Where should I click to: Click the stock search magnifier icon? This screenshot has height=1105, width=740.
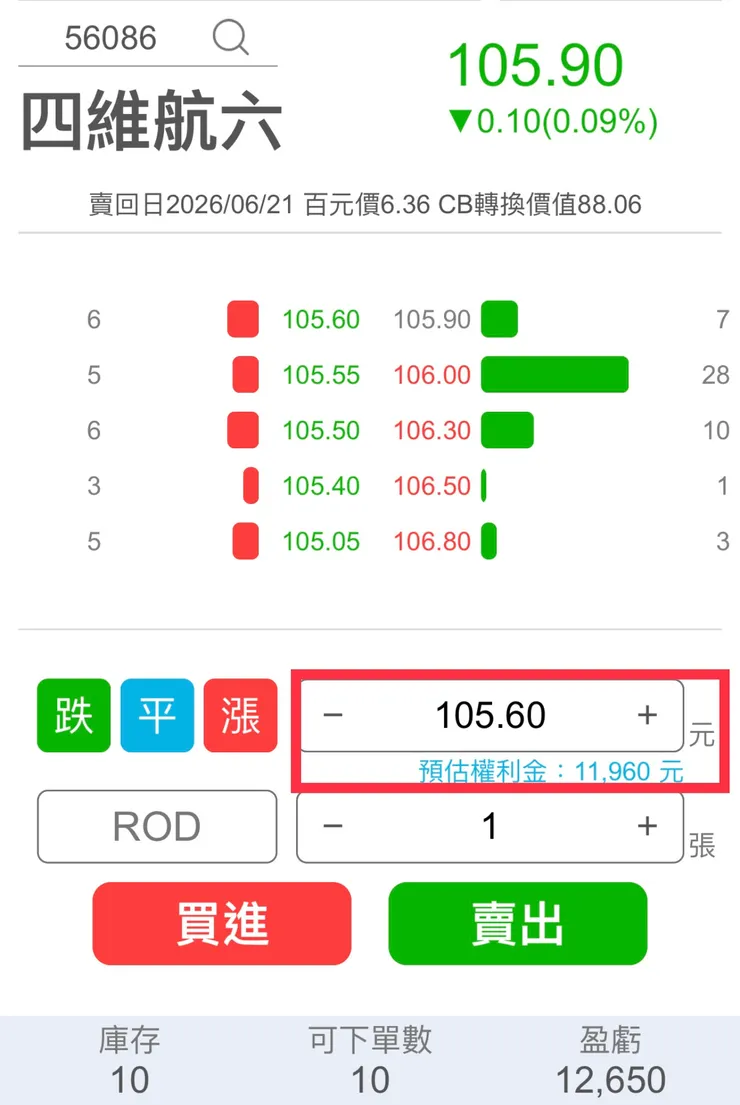click(231, 38)
